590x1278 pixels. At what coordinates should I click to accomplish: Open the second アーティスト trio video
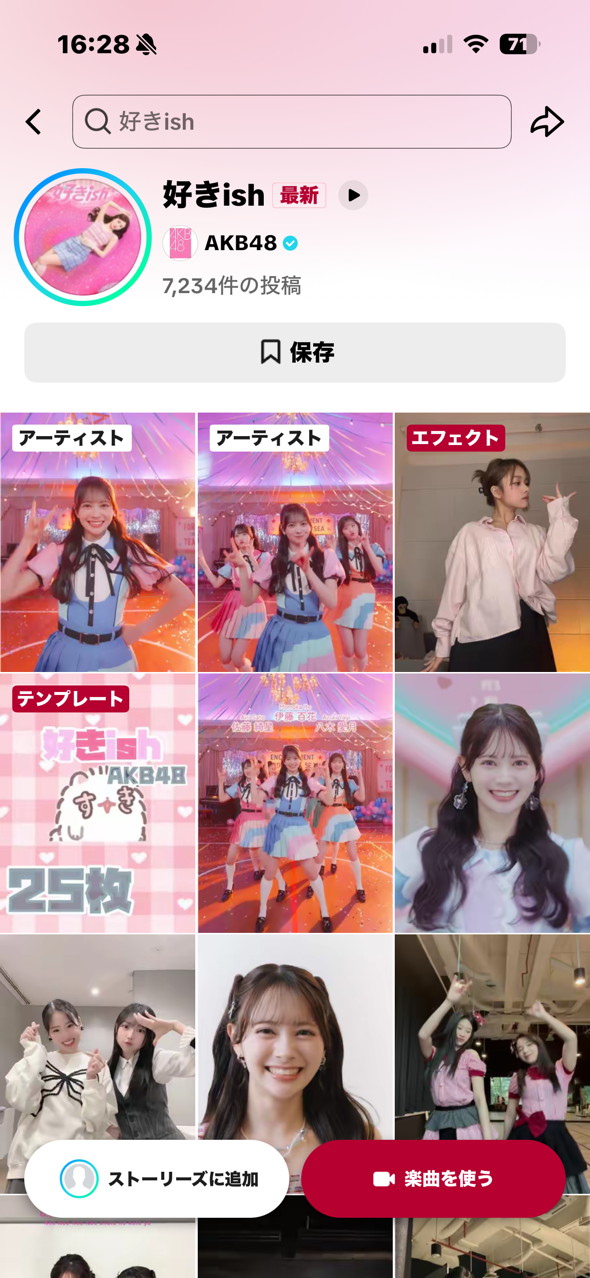295,542
